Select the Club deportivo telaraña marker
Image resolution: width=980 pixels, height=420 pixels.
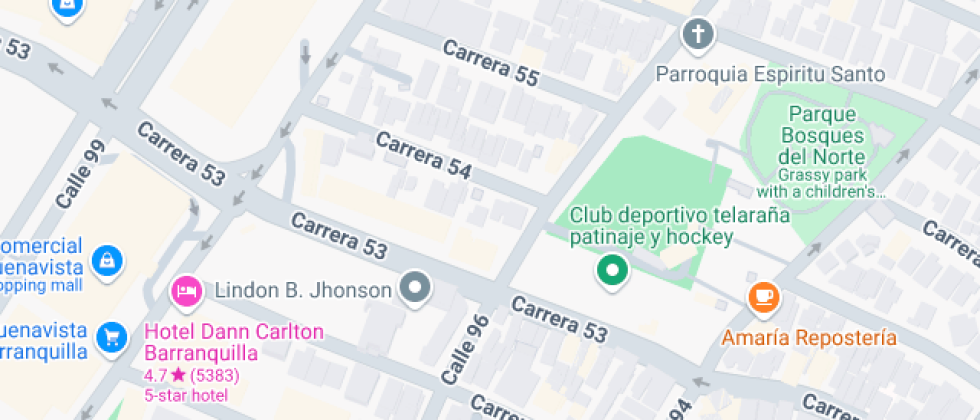point(611,269)
